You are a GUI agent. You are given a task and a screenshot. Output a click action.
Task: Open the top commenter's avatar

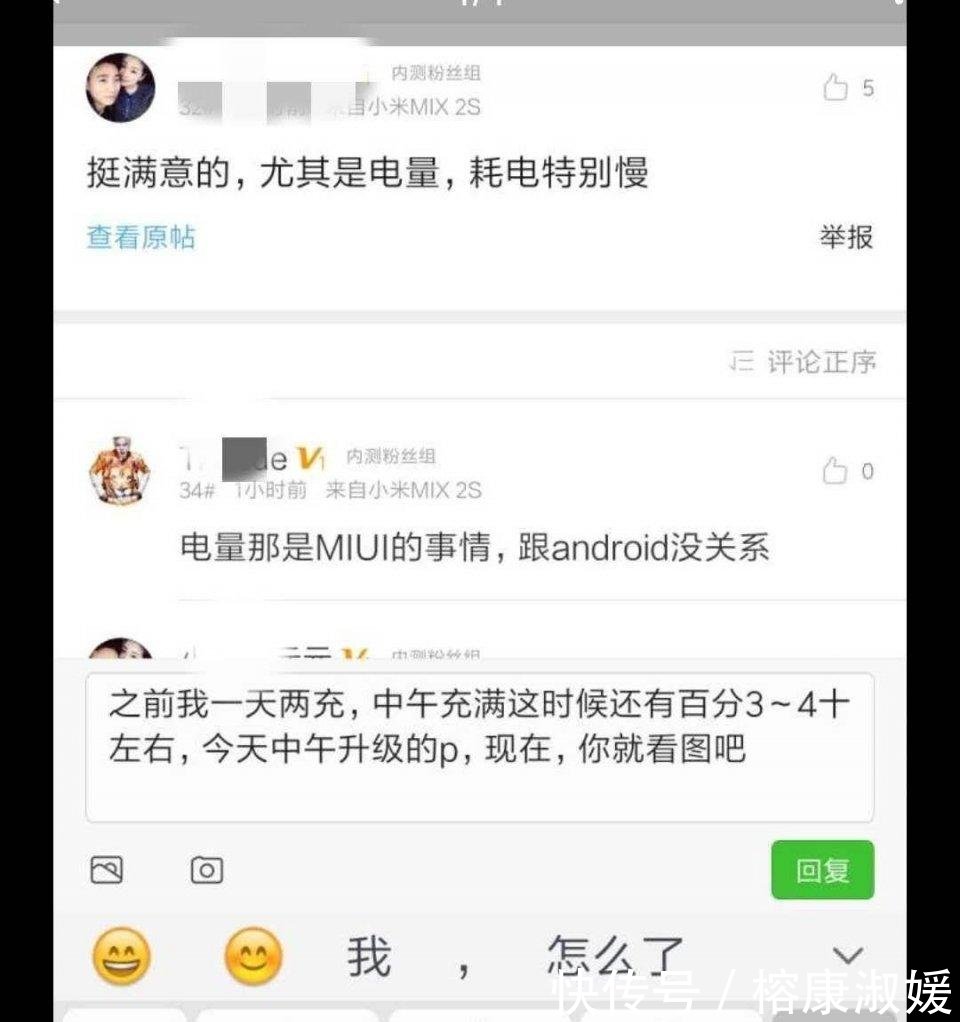tap(120, 87)
